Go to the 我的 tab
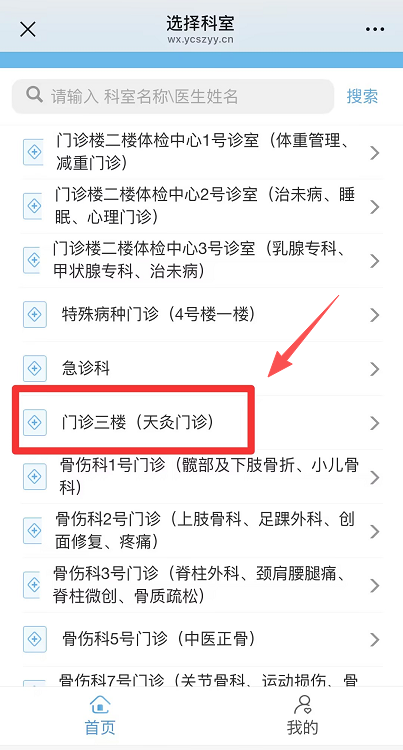This screenshot has width=403, height=750. 302,715
